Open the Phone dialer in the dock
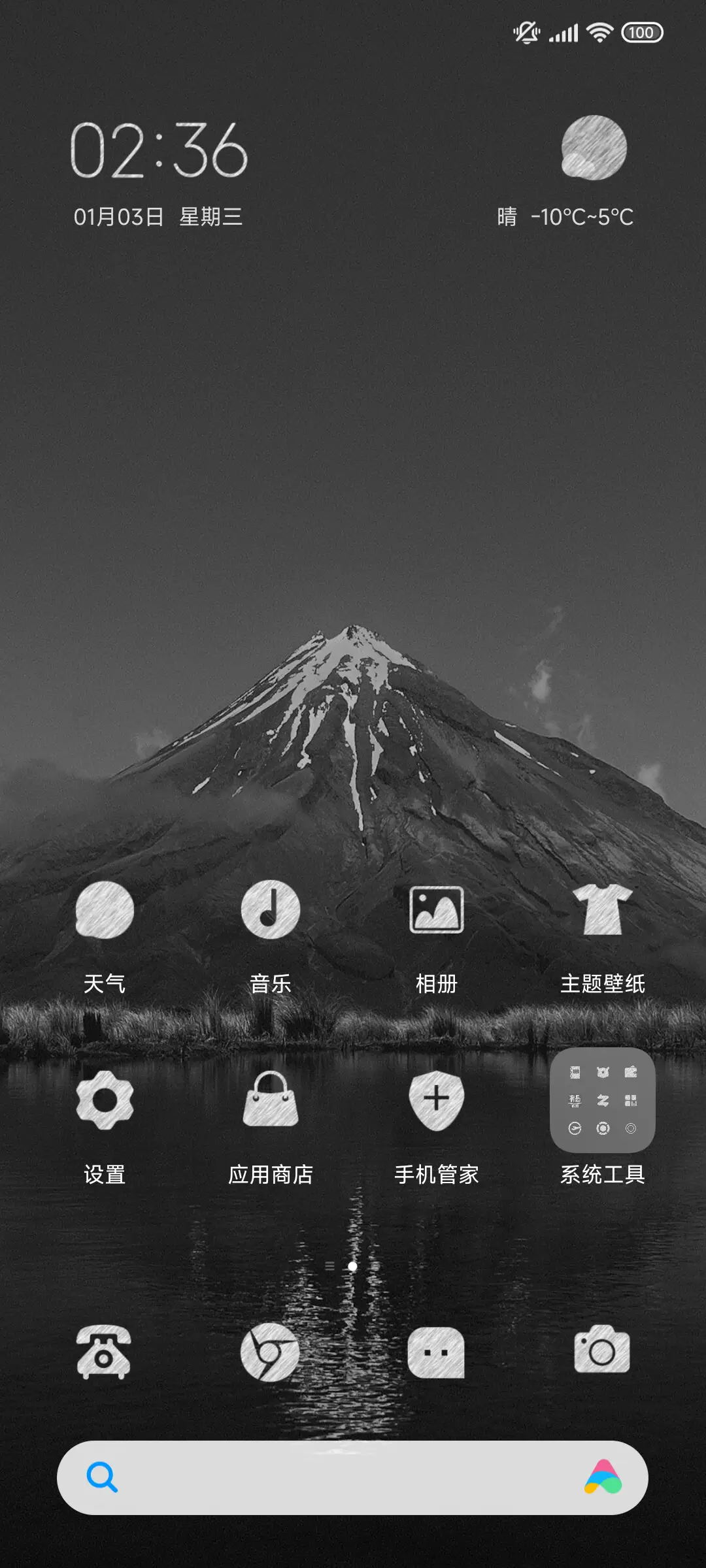The width and height of the screenshot is (706, 1568). 105,1352
